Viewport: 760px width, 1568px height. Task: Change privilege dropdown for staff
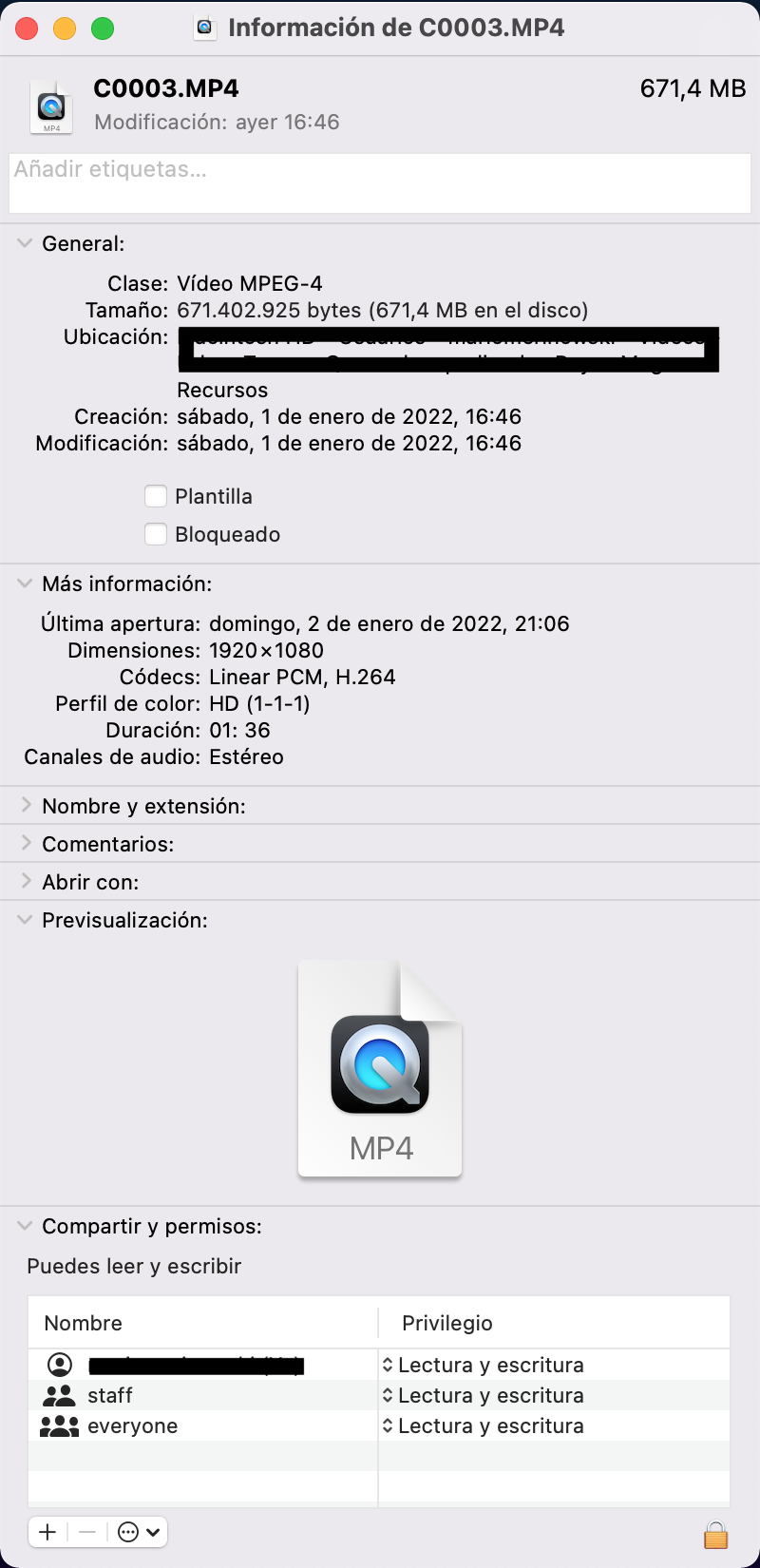point(484,1395)
